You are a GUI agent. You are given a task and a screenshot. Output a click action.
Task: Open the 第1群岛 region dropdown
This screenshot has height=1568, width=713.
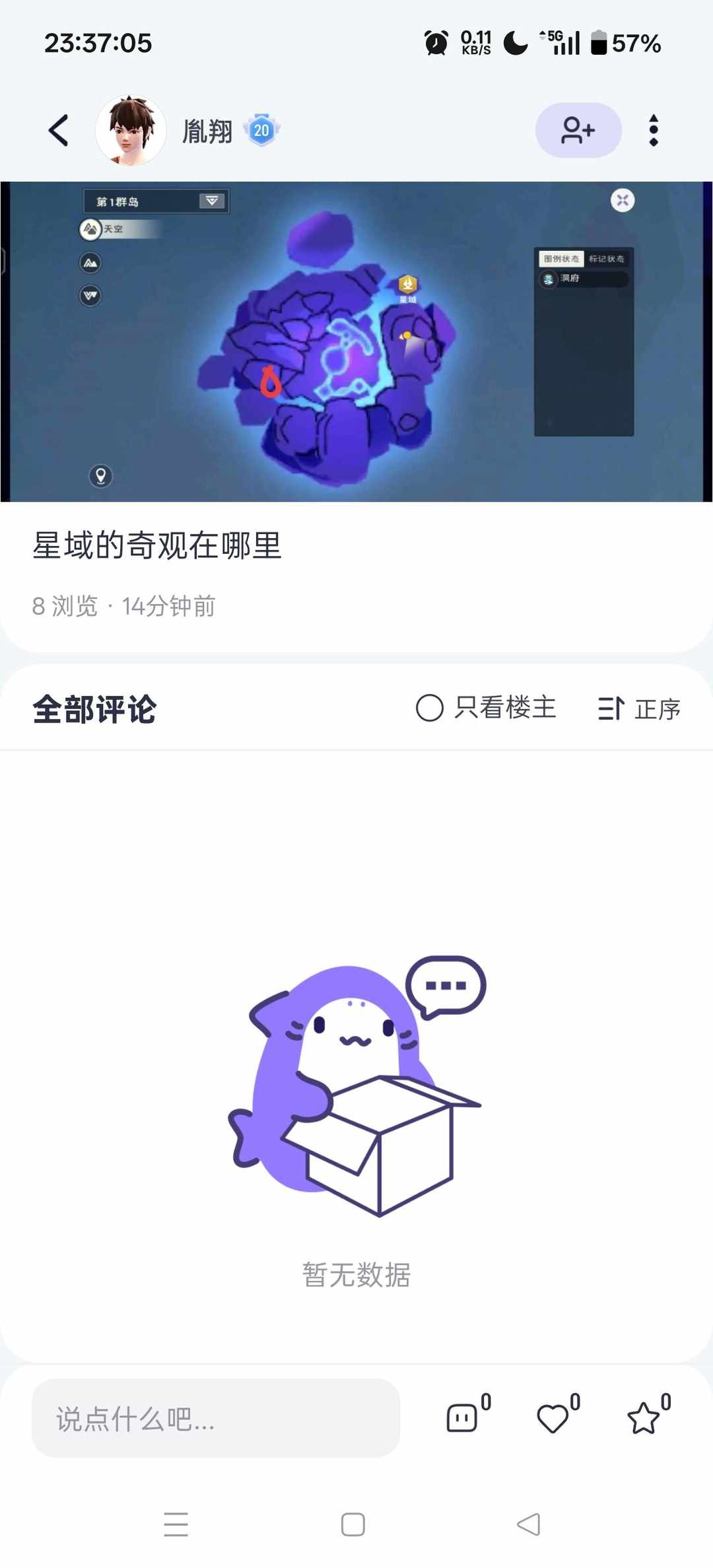click(x=155, y=201)
